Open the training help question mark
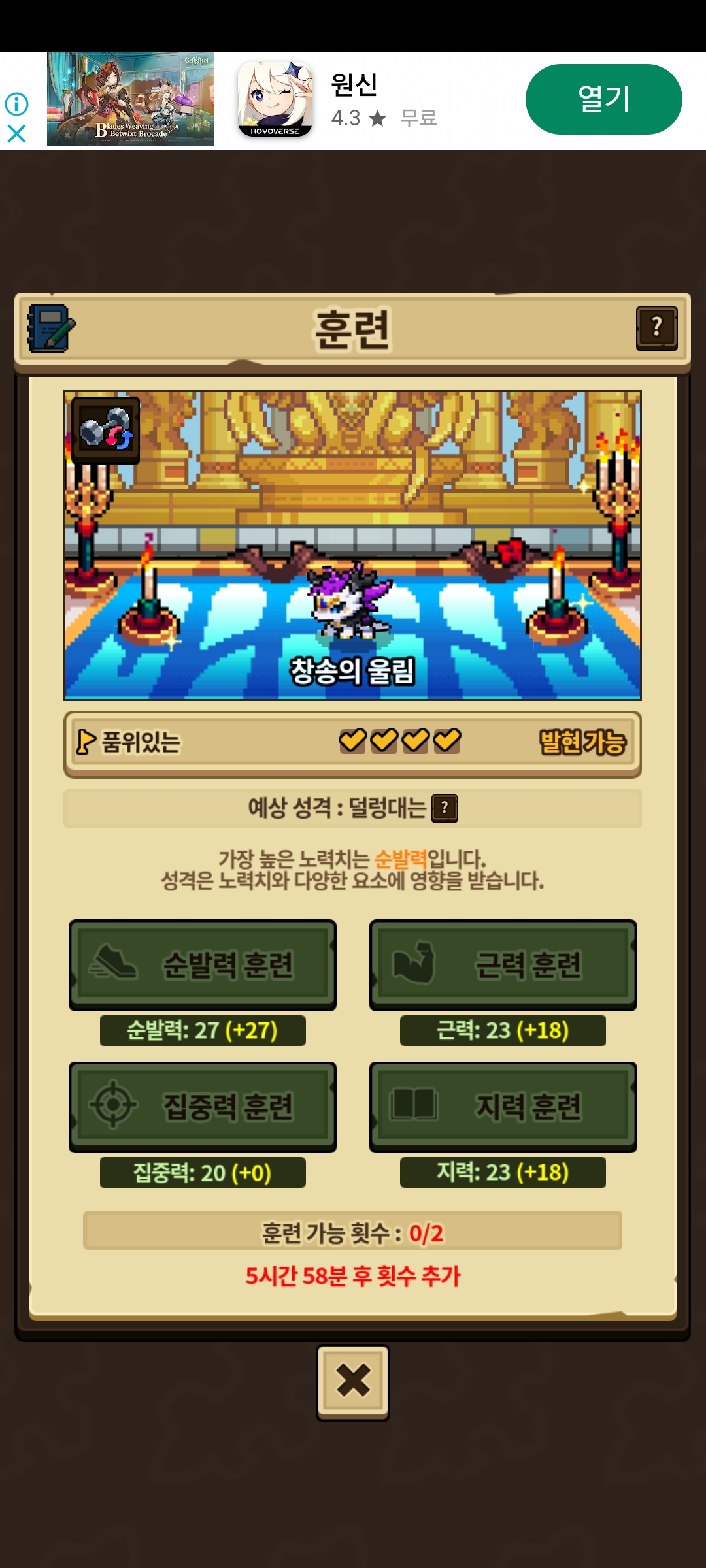Viewport: 706px width, 1568px height. pos(657,329)
